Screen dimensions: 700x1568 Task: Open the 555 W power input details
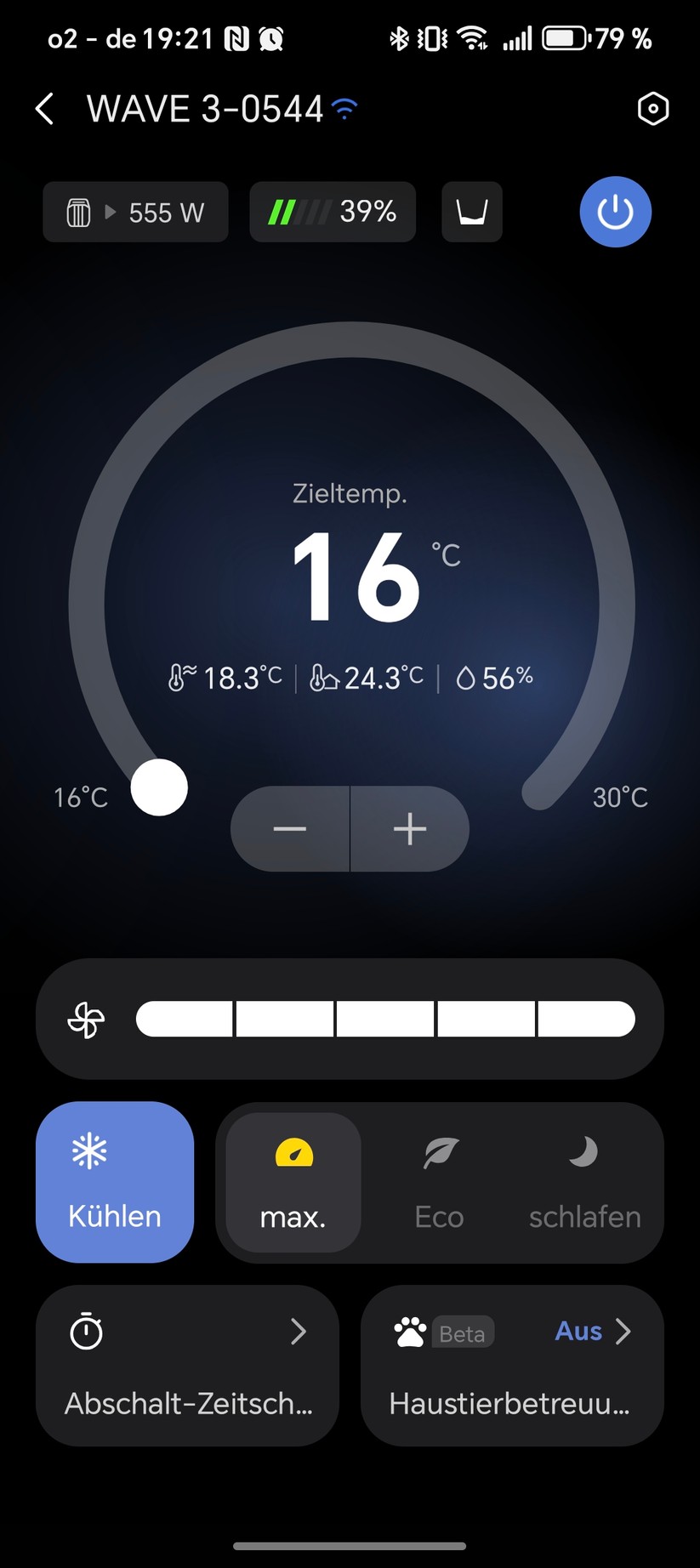point(136,212)
